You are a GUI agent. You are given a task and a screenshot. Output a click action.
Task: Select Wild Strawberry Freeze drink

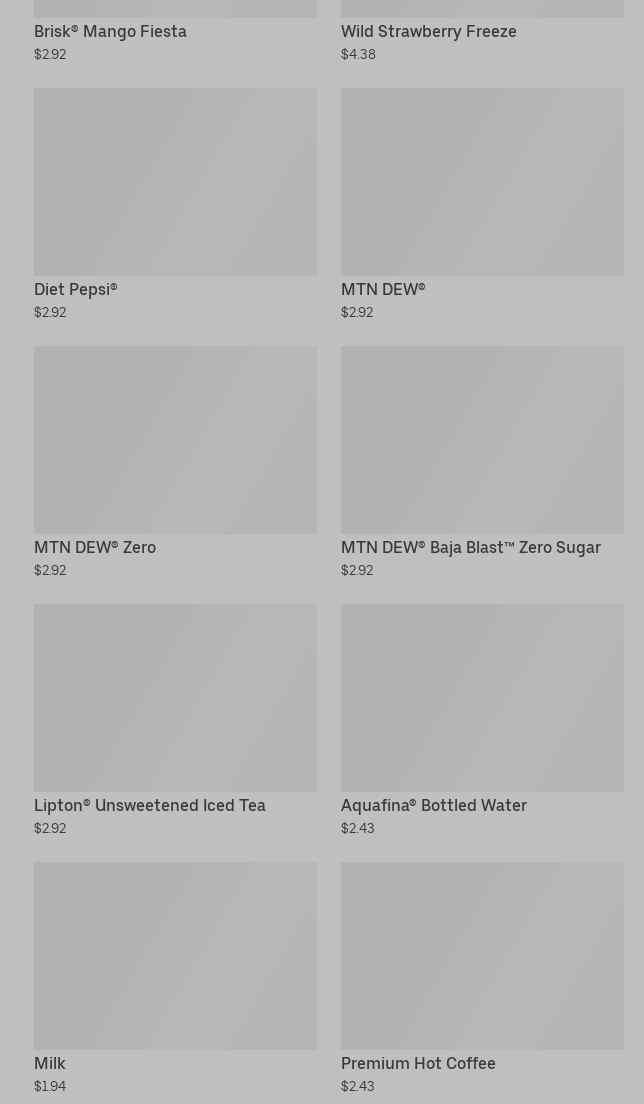point(428,31)
